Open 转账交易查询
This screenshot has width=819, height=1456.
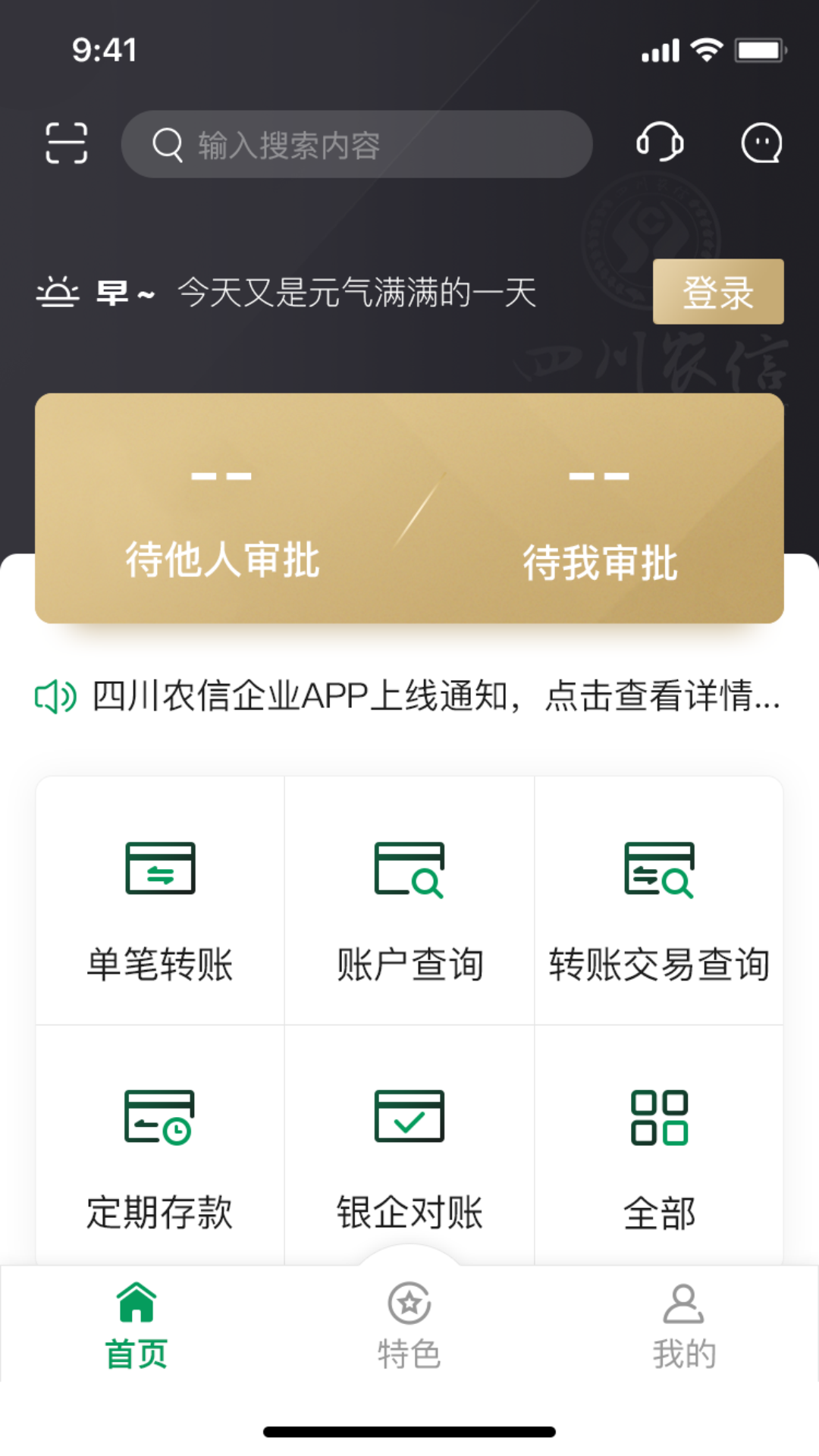pyautogui.click(x=659, y=902)
